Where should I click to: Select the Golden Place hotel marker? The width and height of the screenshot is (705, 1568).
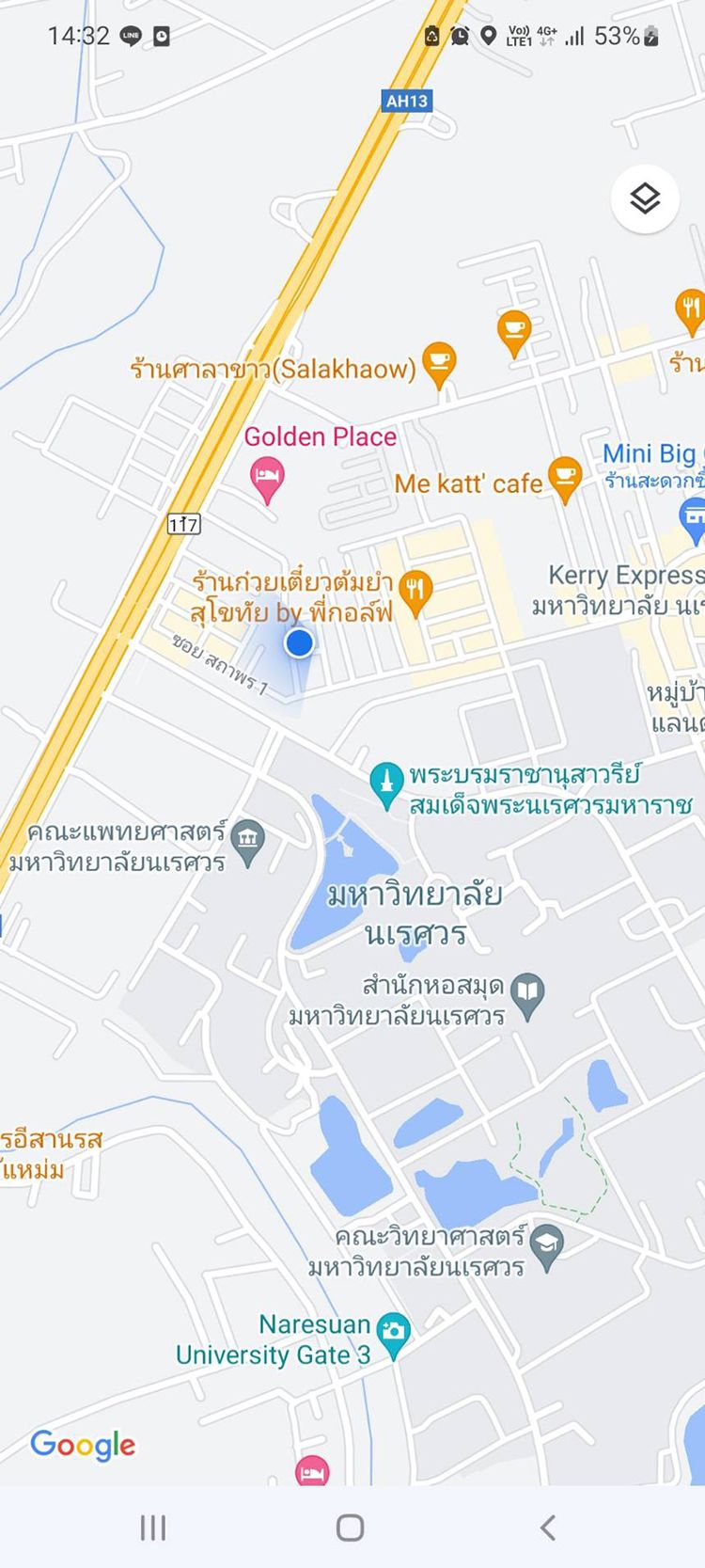(x=268, y=476)
